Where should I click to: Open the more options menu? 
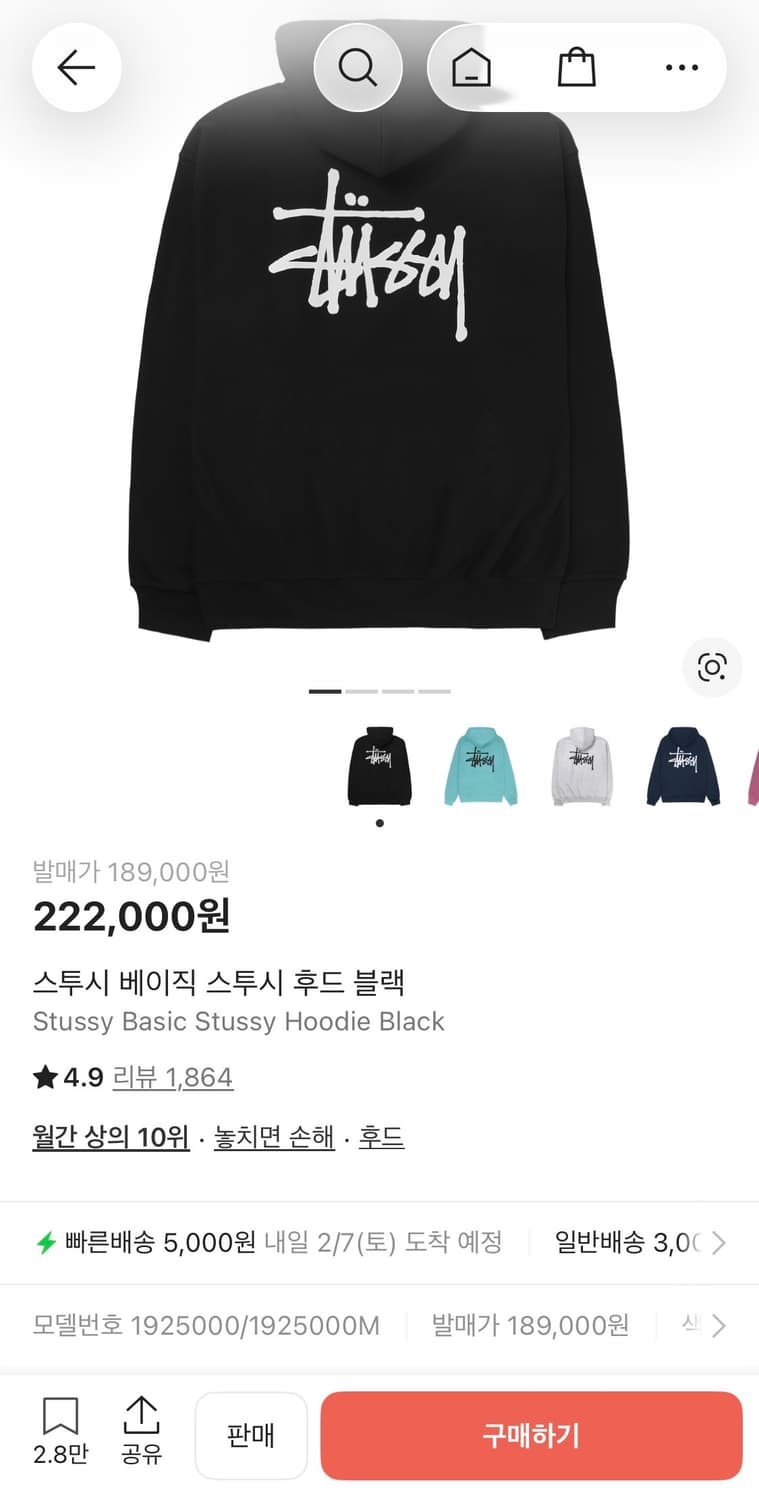click(682, 67)
